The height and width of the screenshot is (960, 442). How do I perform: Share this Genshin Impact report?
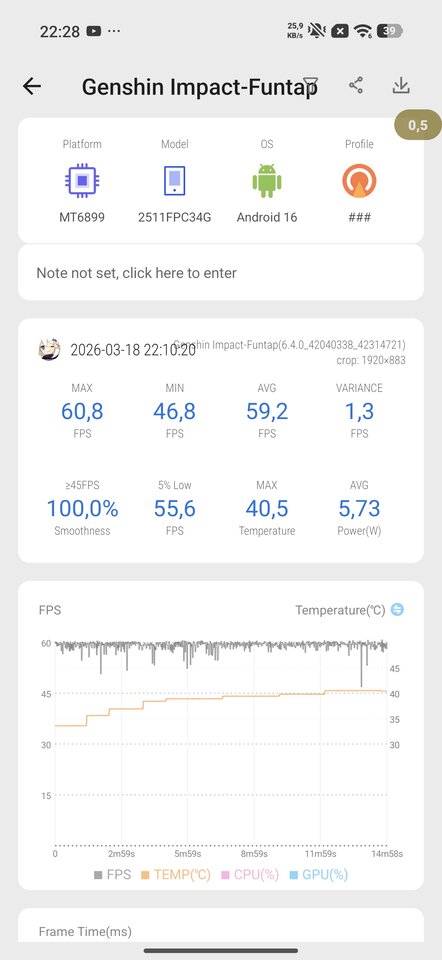(356, 86)
